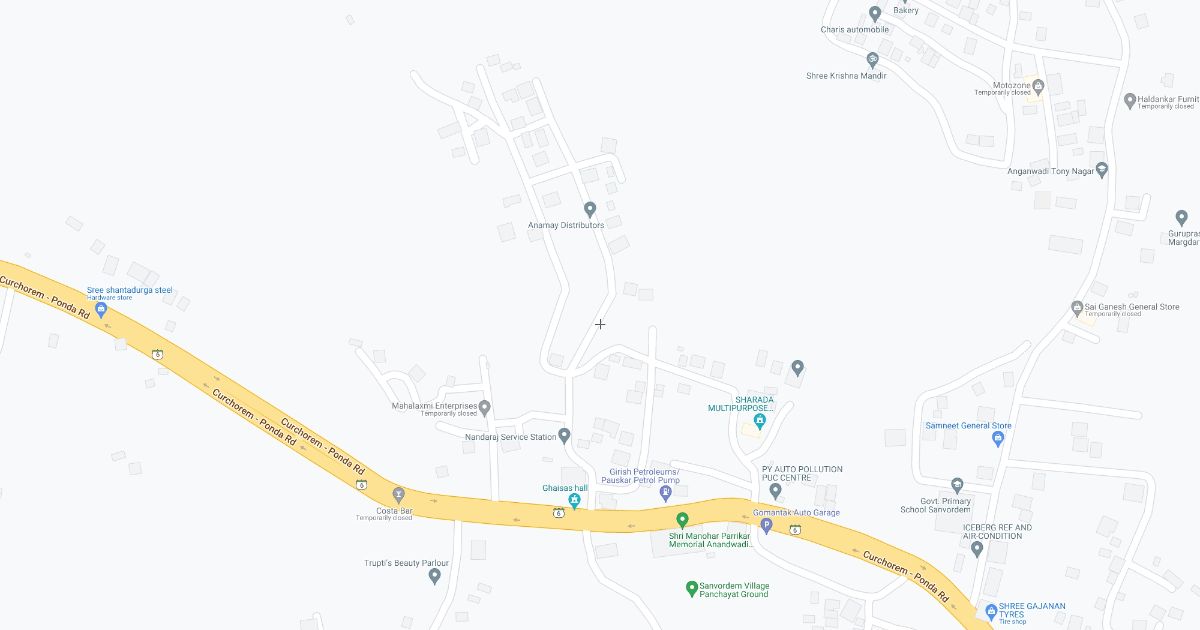Image resolution: width=1200 pixels, height=630 pixels.
Task: Tap the Anganwadi Tony Nagar marker
Action: (1102, 170)
